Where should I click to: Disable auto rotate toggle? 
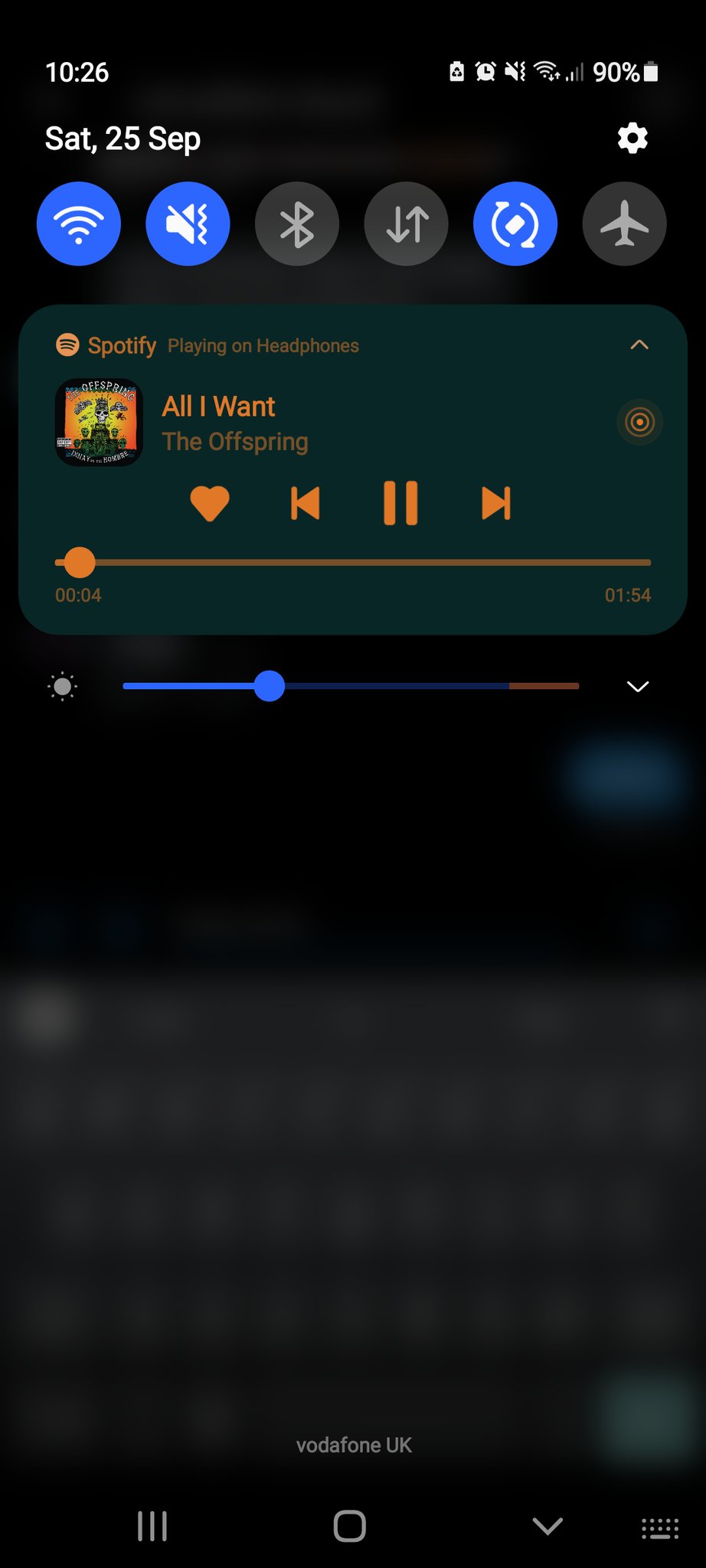click(515, 224)
